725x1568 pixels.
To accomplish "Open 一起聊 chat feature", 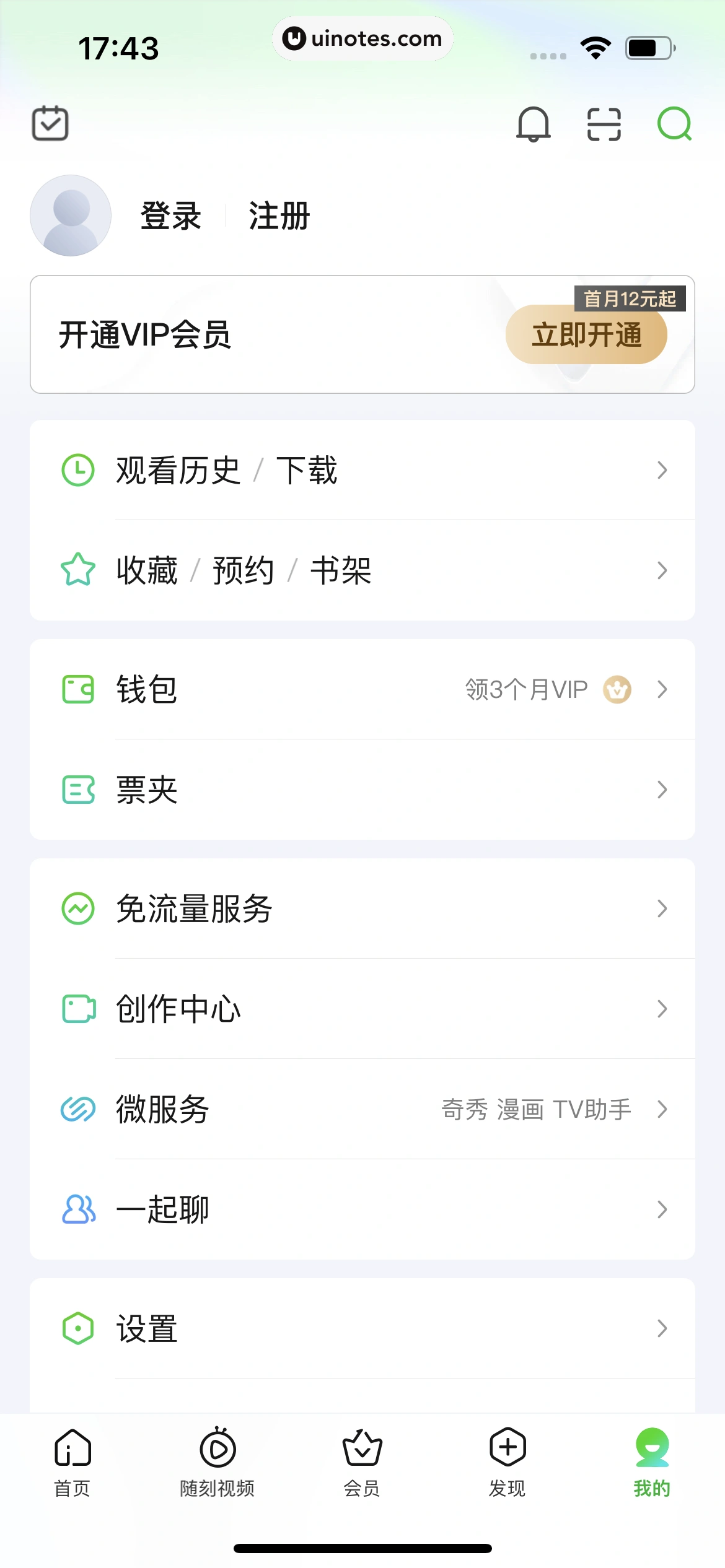I will point(164,1209).
